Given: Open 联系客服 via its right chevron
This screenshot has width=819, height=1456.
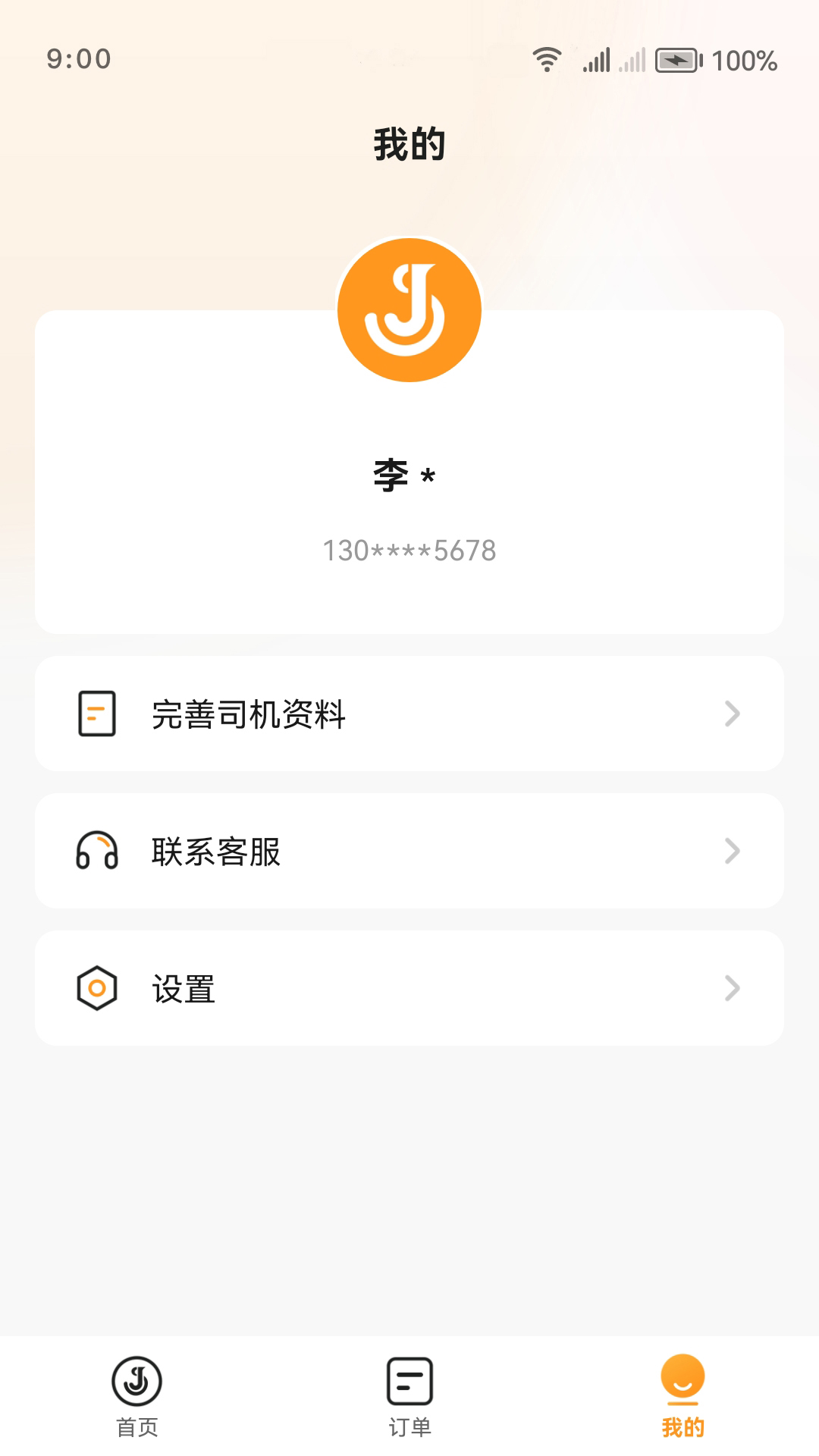Looking at the screenshot, I should [x=731, y=851].
